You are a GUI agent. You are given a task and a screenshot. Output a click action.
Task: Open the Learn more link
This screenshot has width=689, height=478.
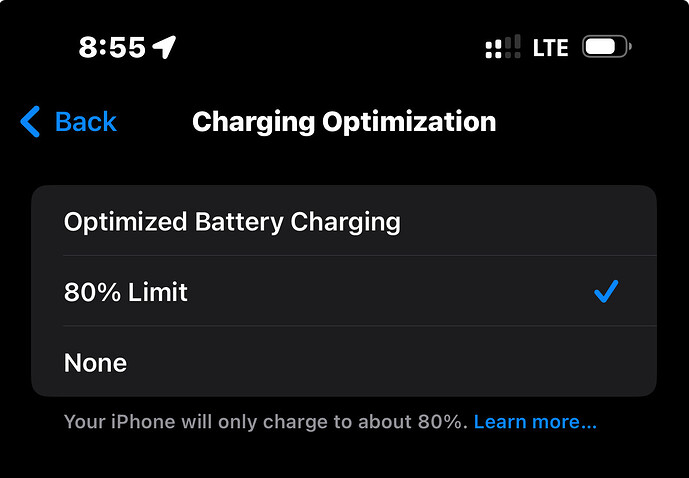tap(535, 422)
